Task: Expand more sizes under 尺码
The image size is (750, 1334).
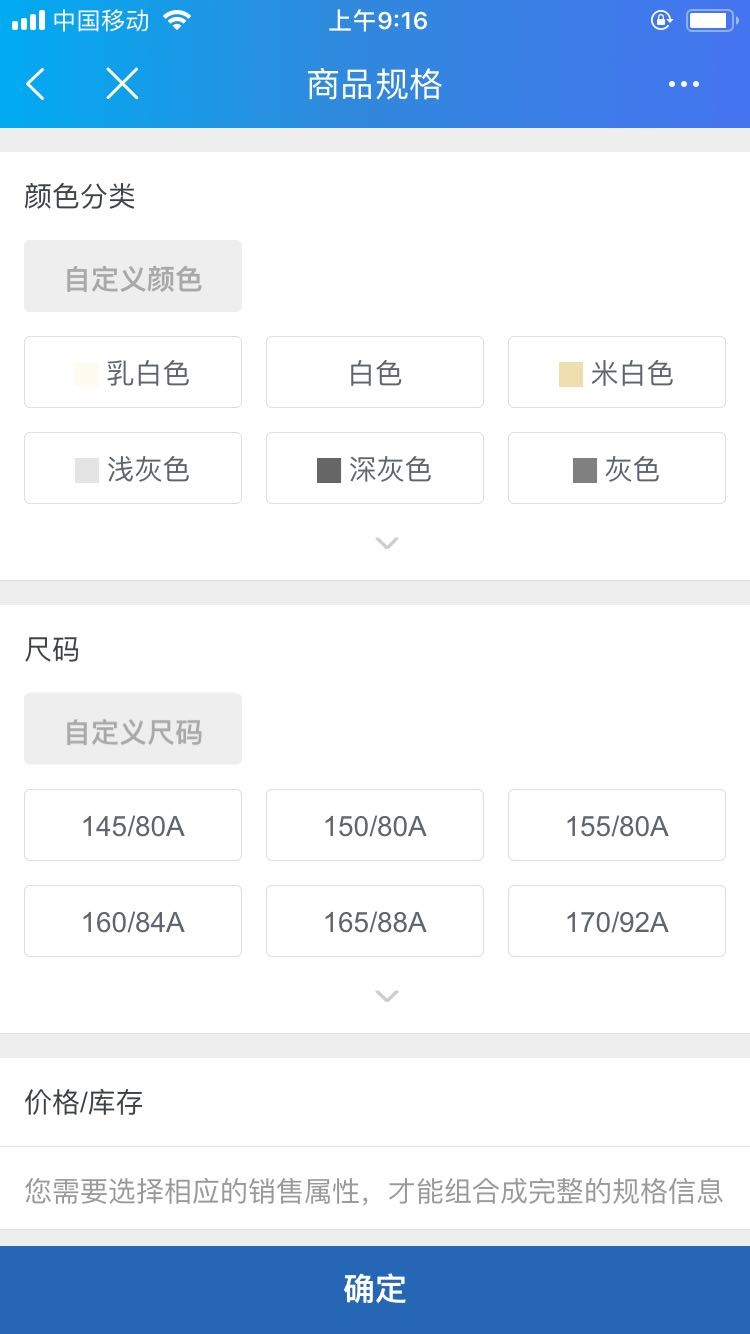Action: click(387, 996)
